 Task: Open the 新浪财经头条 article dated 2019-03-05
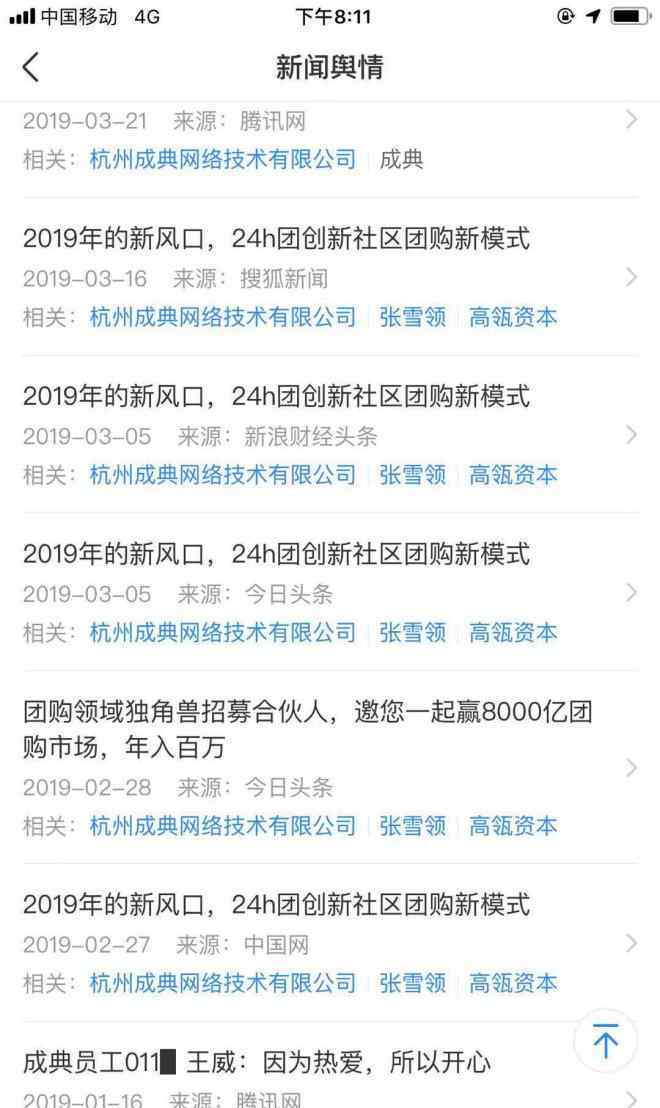tap(330, 435)
